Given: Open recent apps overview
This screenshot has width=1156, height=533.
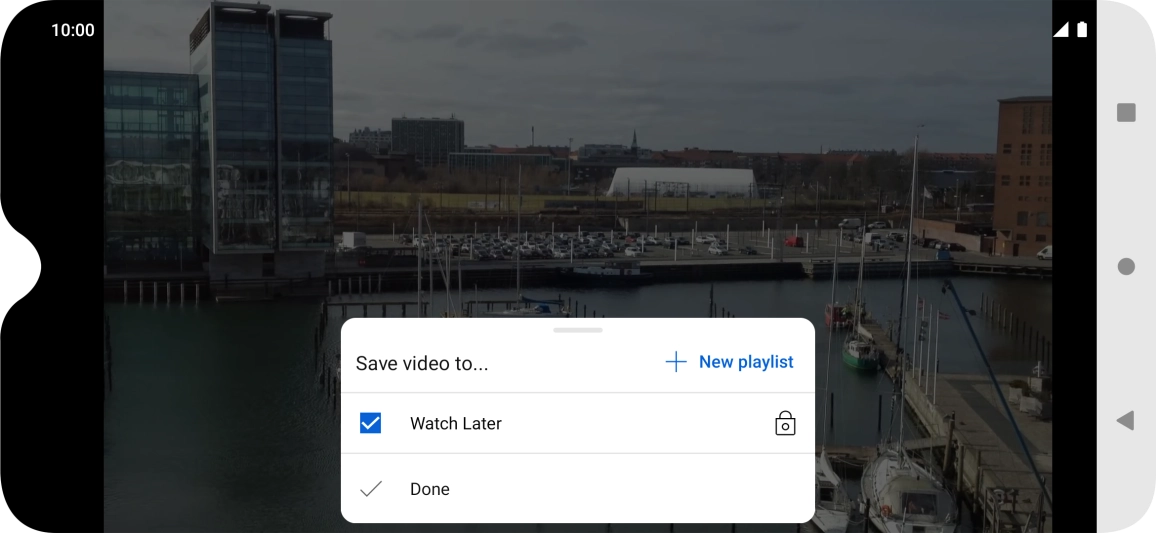Looking at the screenshot, I should tap(1126, 112).
